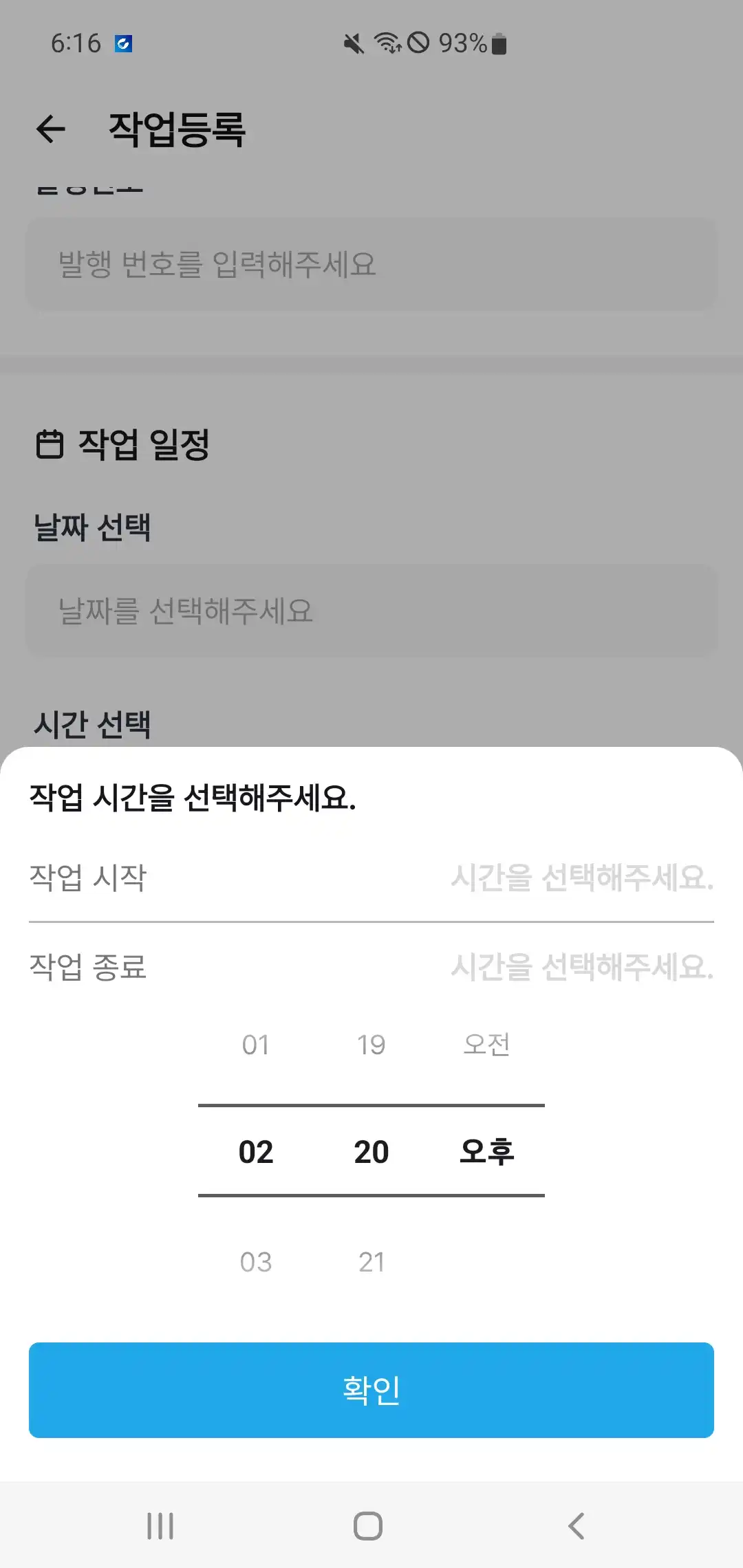
Task: Select the 작업 종료 time row
Action: (371, 967)
